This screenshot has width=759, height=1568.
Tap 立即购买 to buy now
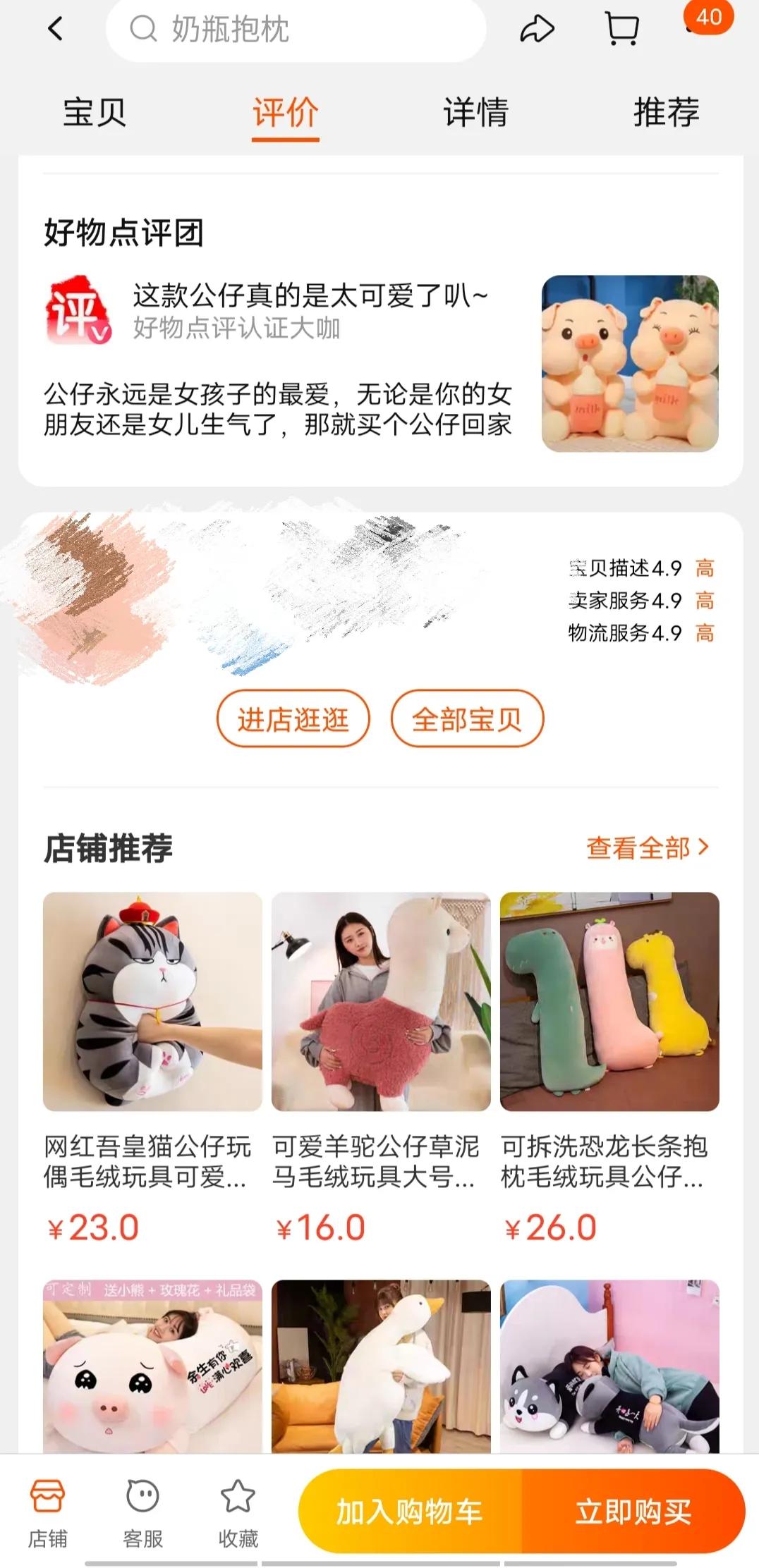point(633,1512)
